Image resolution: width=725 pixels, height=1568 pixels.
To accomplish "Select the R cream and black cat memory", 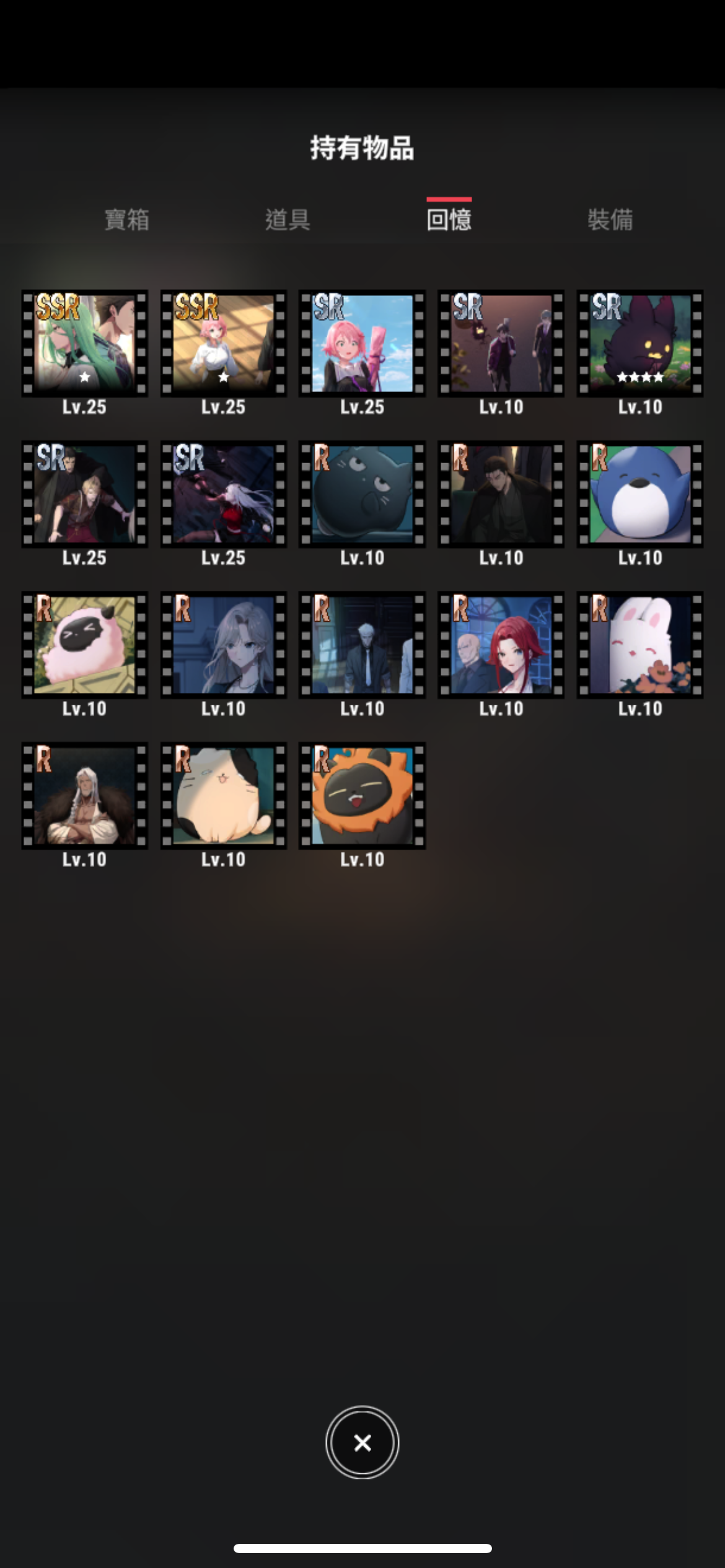I will coord(223,795).
